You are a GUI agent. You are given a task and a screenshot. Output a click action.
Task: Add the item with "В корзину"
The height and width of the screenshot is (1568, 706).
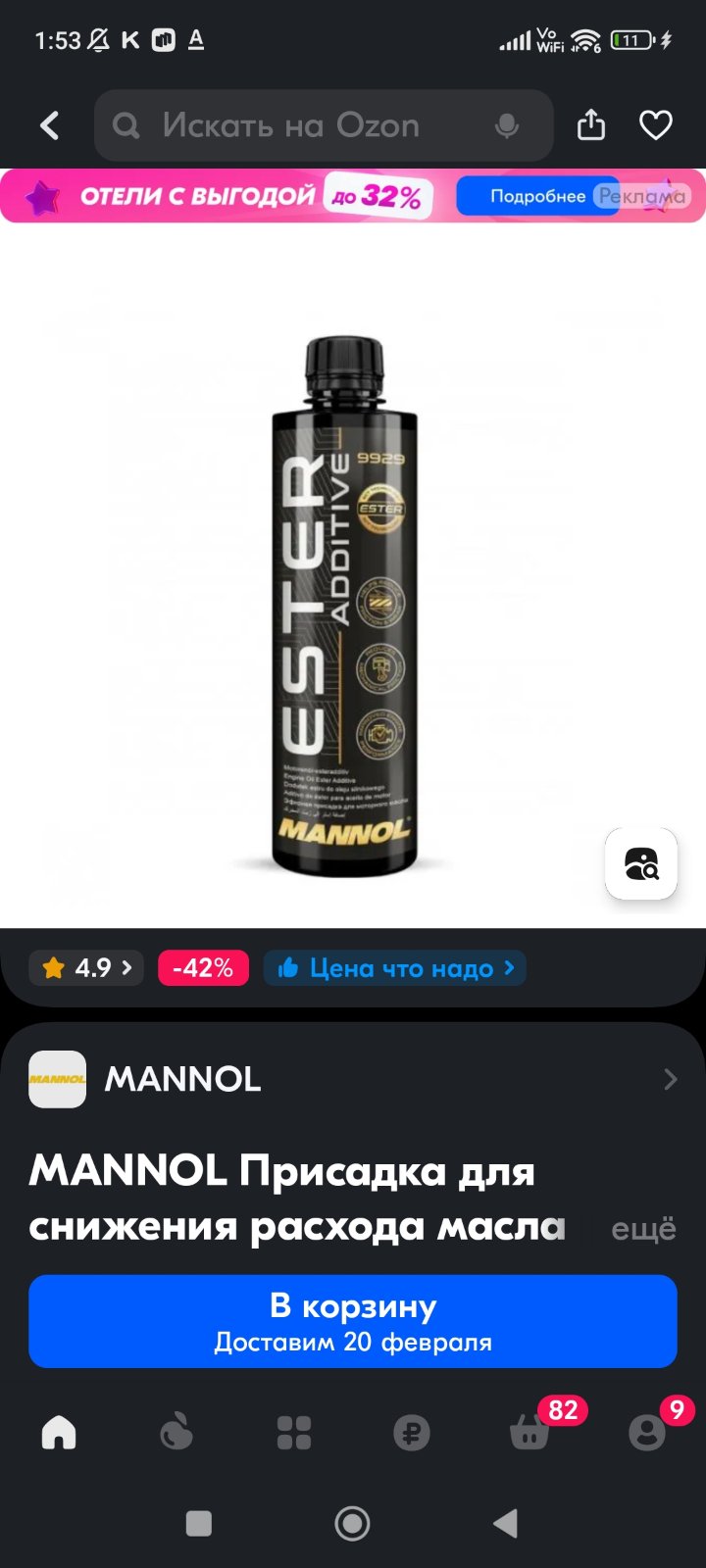tap(353, 1321)
